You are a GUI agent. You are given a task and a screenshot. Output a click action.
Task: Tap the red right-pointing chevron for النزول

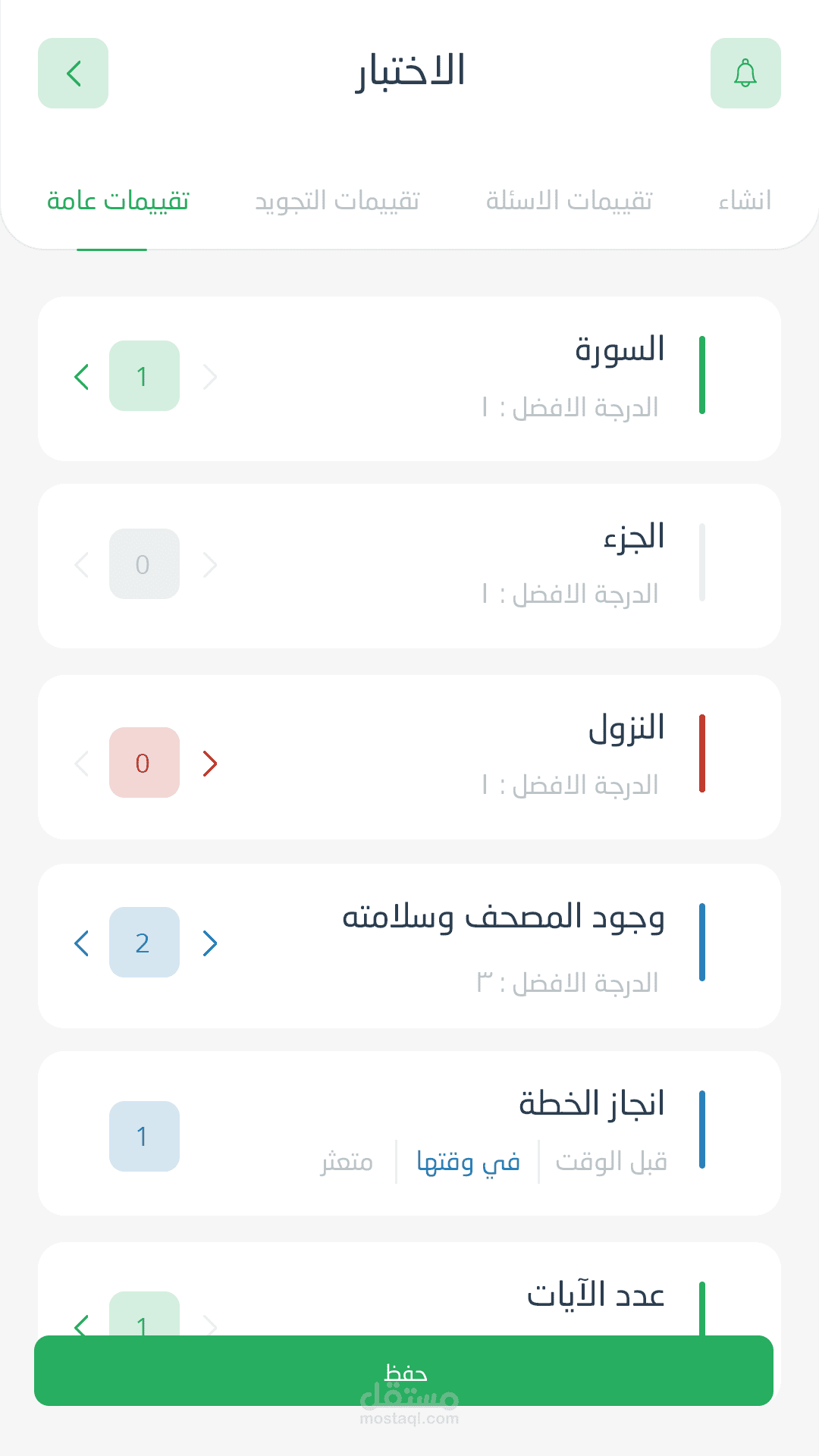coord(210,763)
